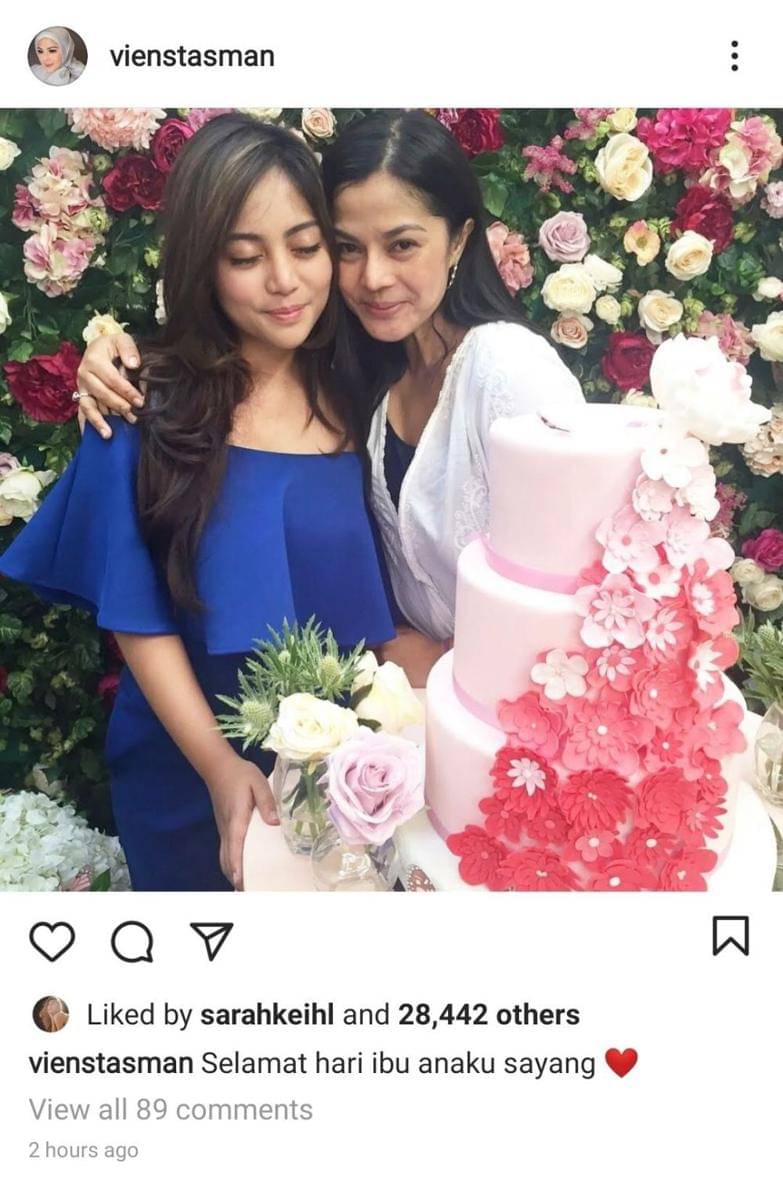Image resolution: width=783 pixels, height=1200 pixels.
Task: View the list of 28,442 others who liked
Action: click(488, 1015)
